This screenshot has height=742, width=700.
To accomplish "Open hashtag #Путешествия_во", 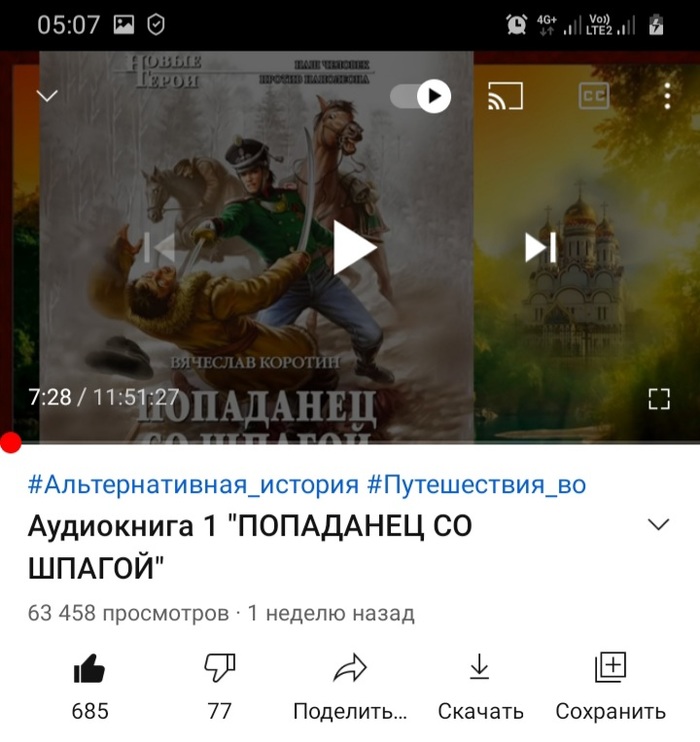I will coord(476,485).
